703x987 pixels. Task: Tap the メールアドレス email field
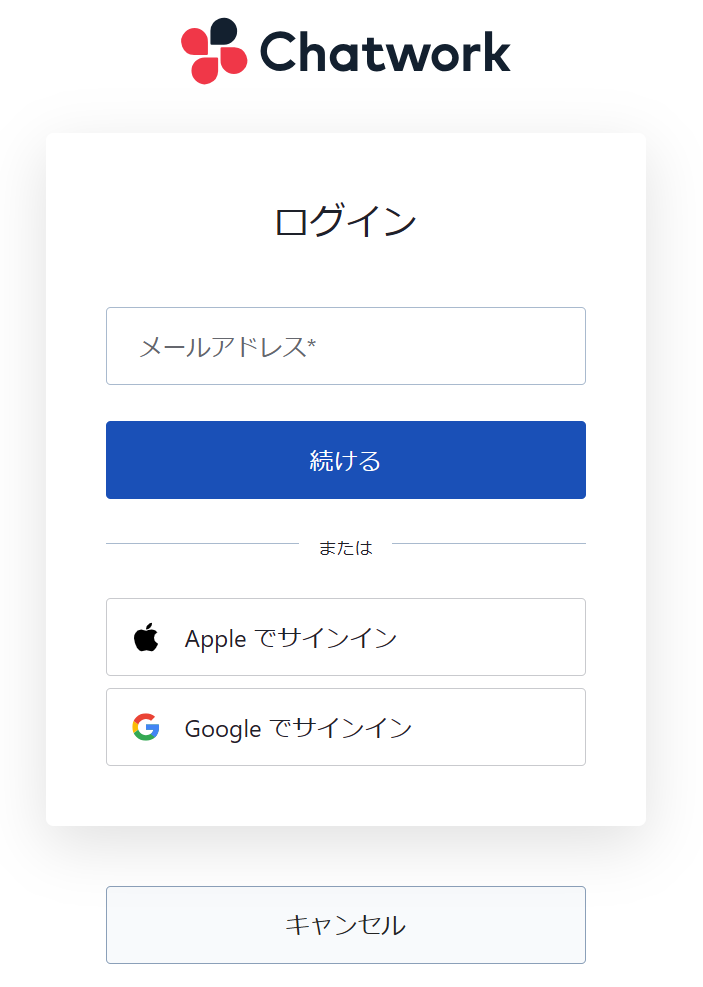[345, 346]
